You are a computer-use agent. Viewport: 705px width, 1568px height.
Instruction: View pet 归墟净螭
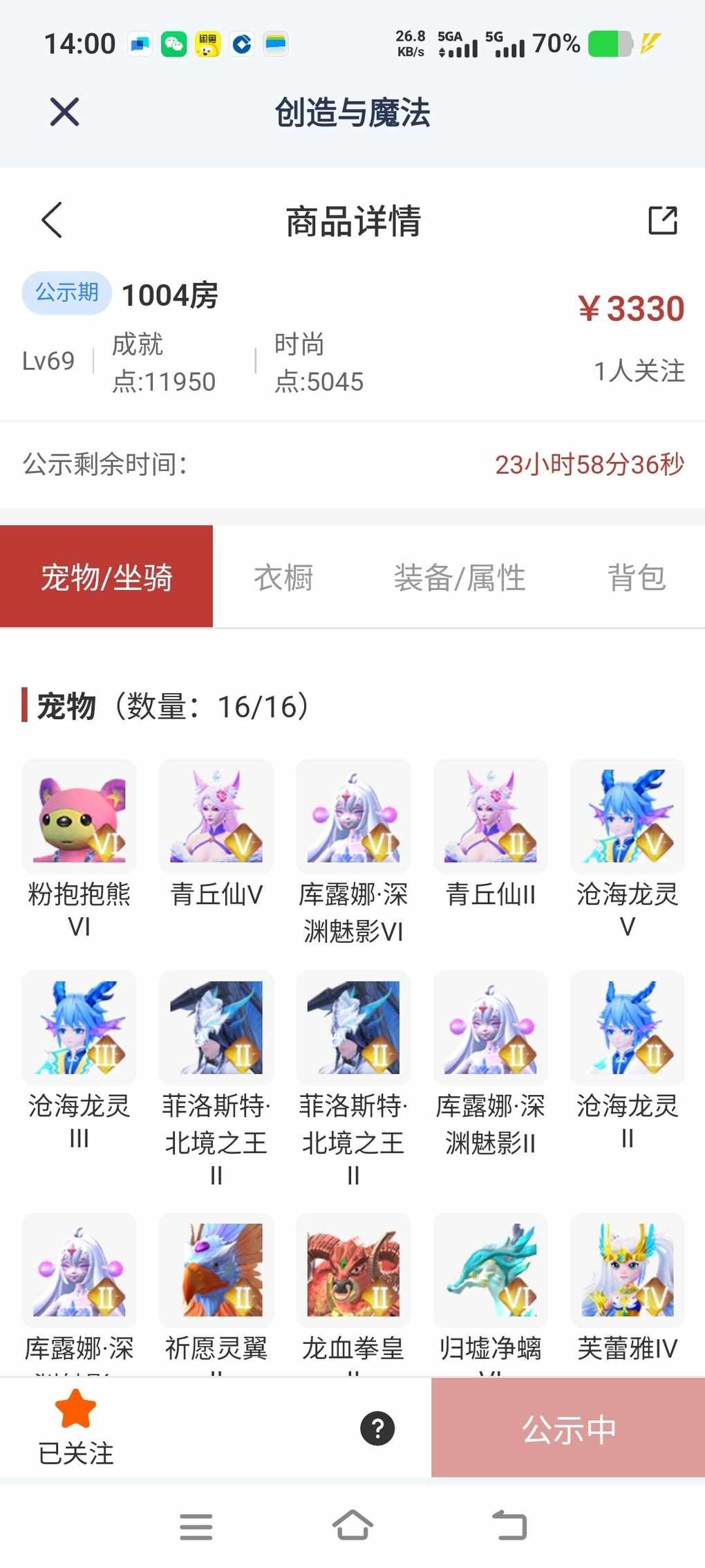pyautogui.click(x=490, y=1270)
